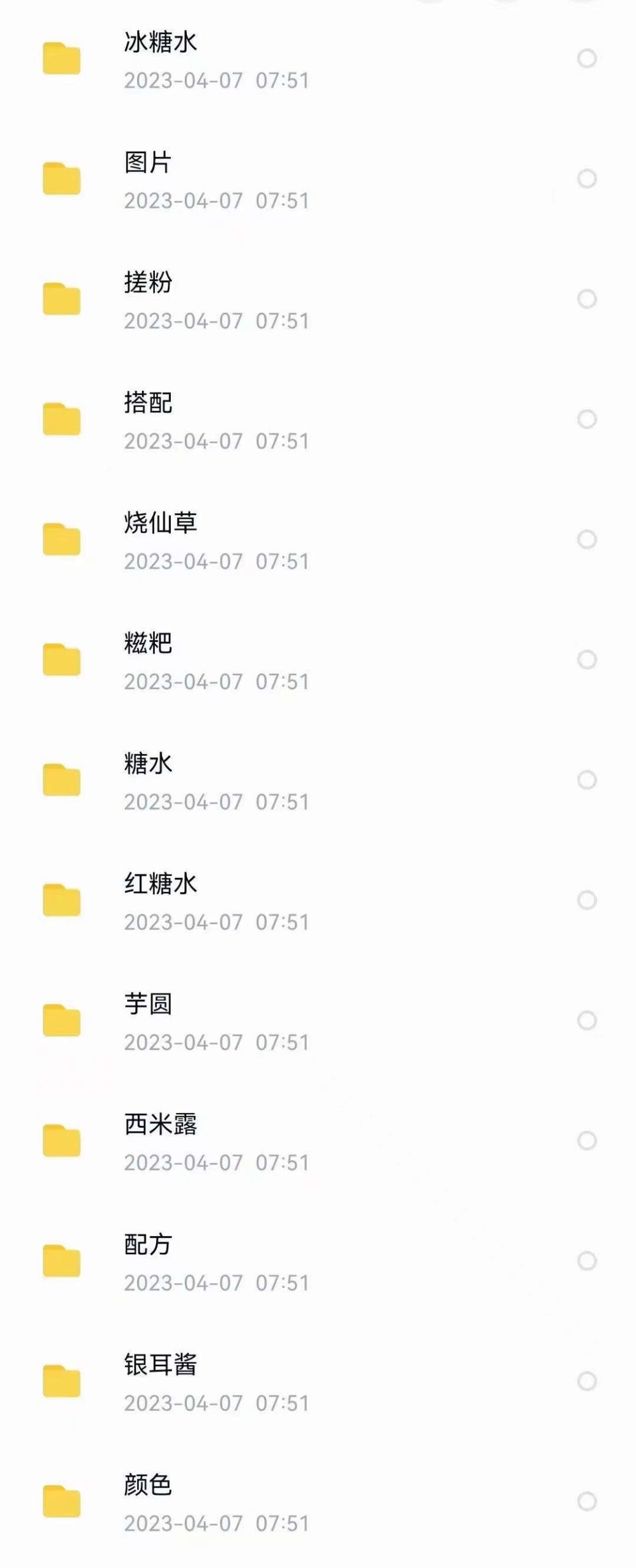Click the 图片 folder icon
Viewport: 636px width, 1568px height.
point(62,178)
